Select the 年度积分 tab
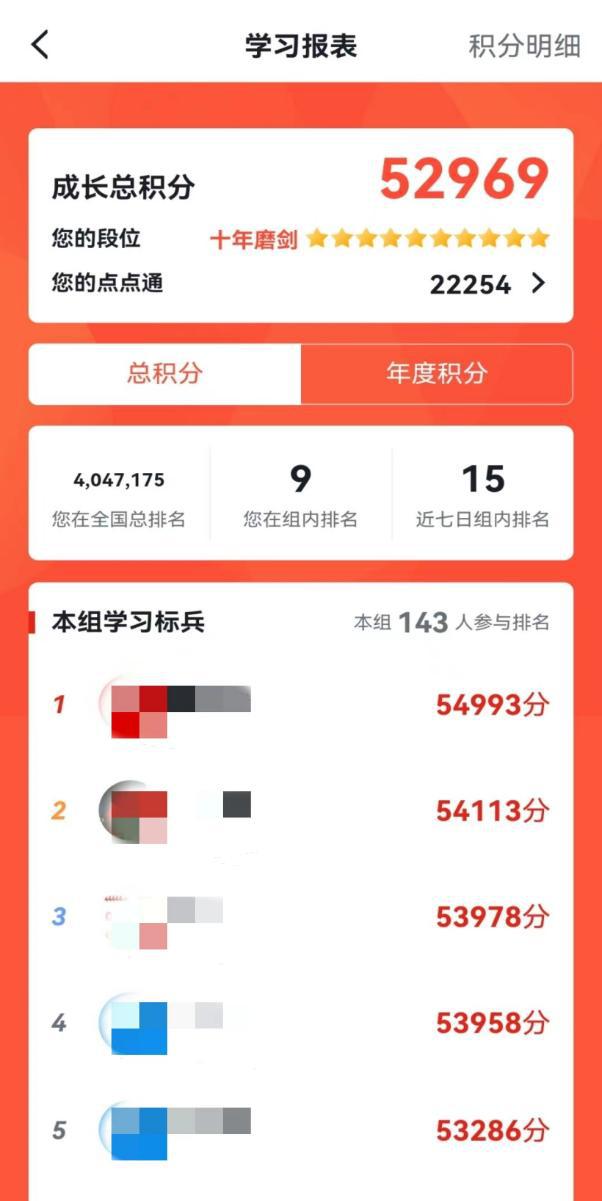 point(437,374)
